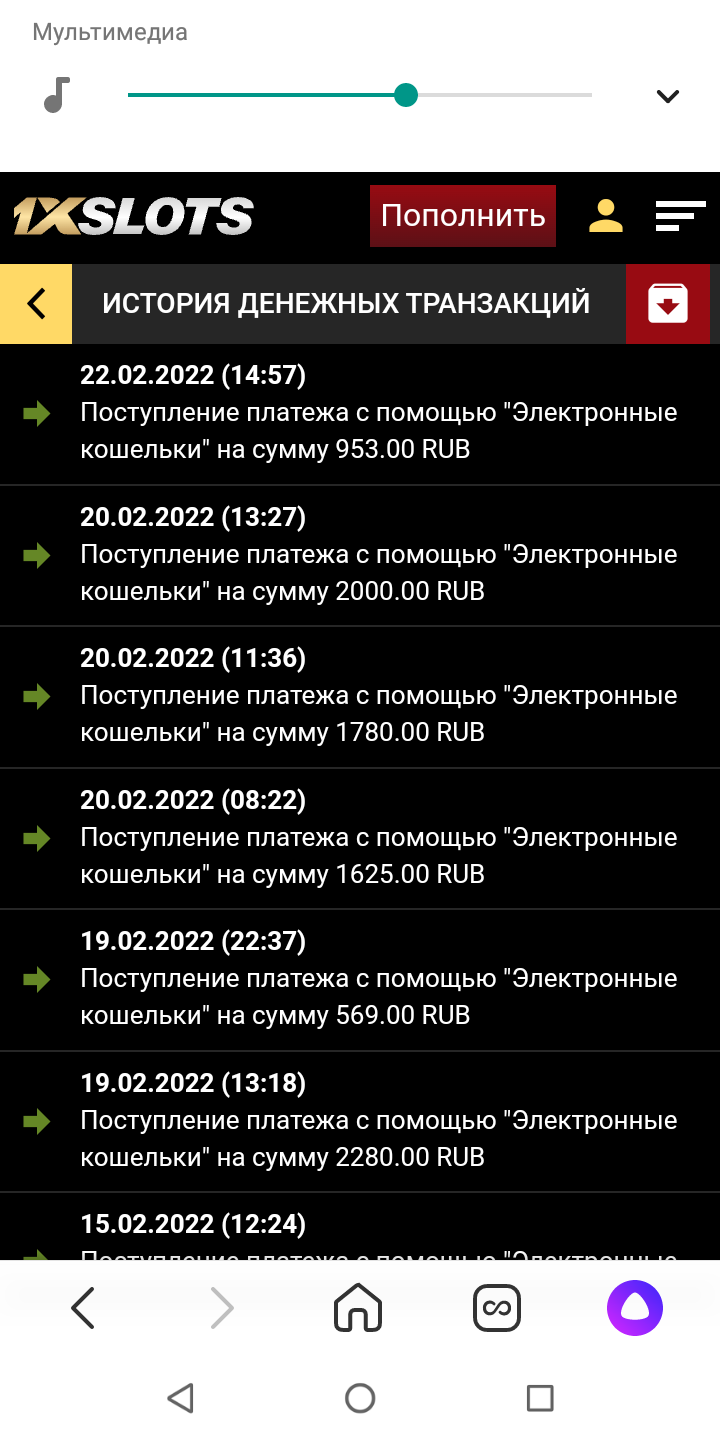The image size is (720, 1440).
Task: Tap the media music note icon
Action: (x=57, y=96)
